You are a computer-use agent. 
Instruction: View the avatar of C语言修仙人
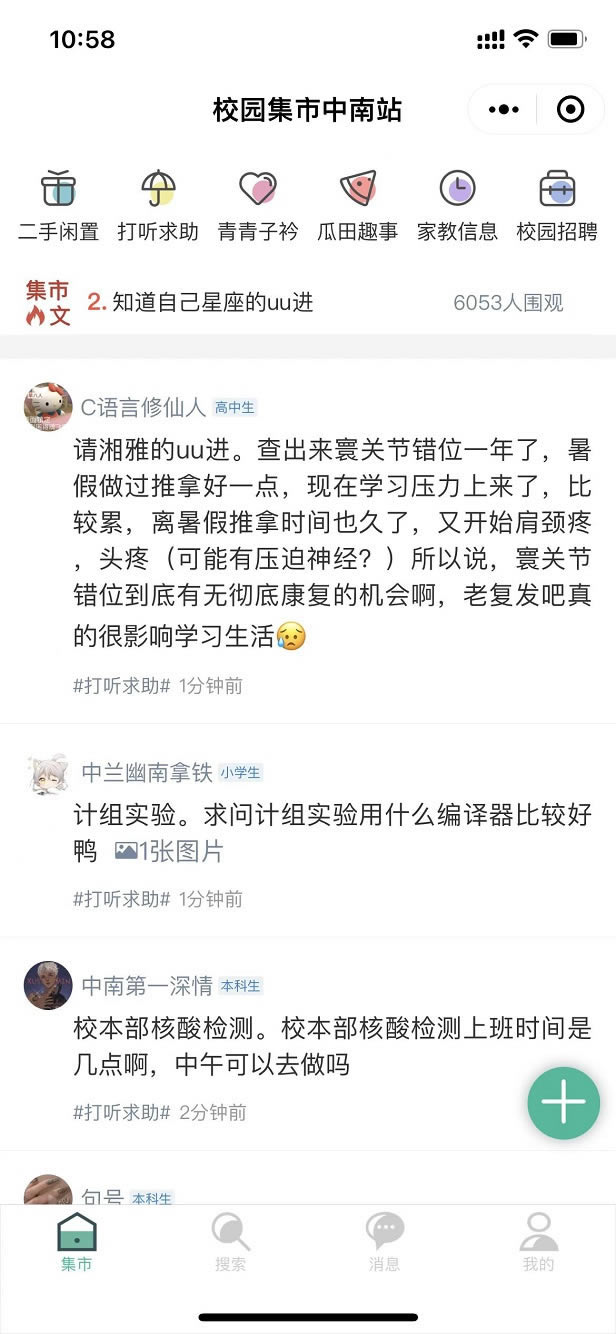[x=48, y=407]
